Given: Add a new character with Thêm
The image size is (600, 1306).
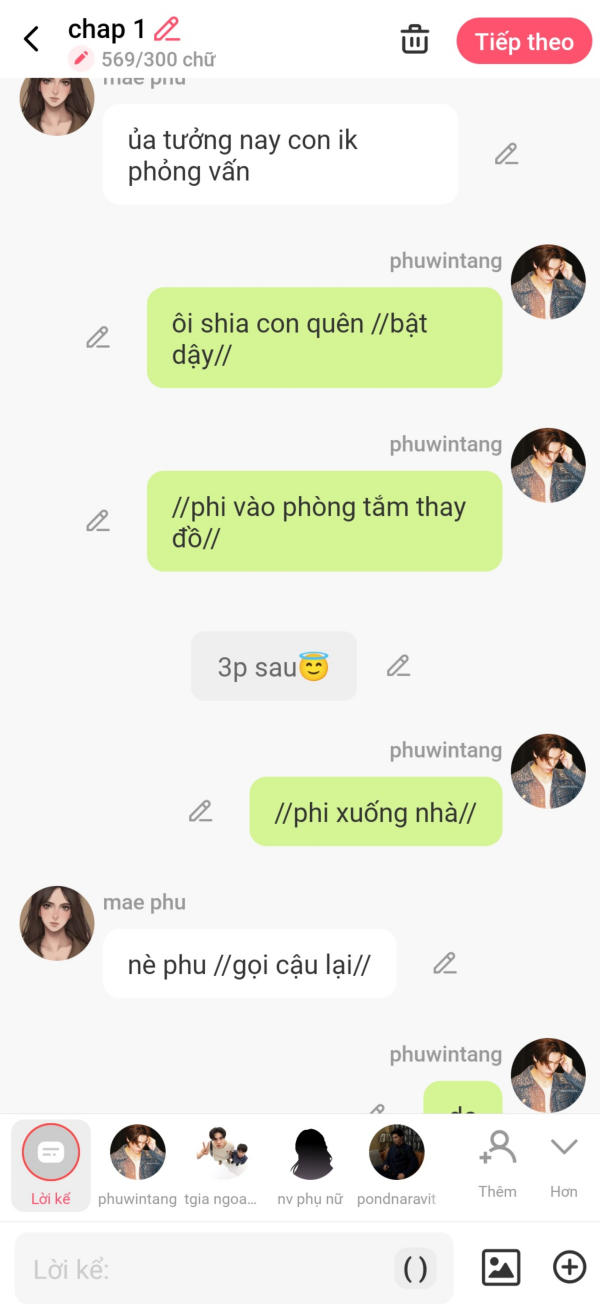Looking at the screenshot, I should pyautogui.click(x=497, y=1163).
